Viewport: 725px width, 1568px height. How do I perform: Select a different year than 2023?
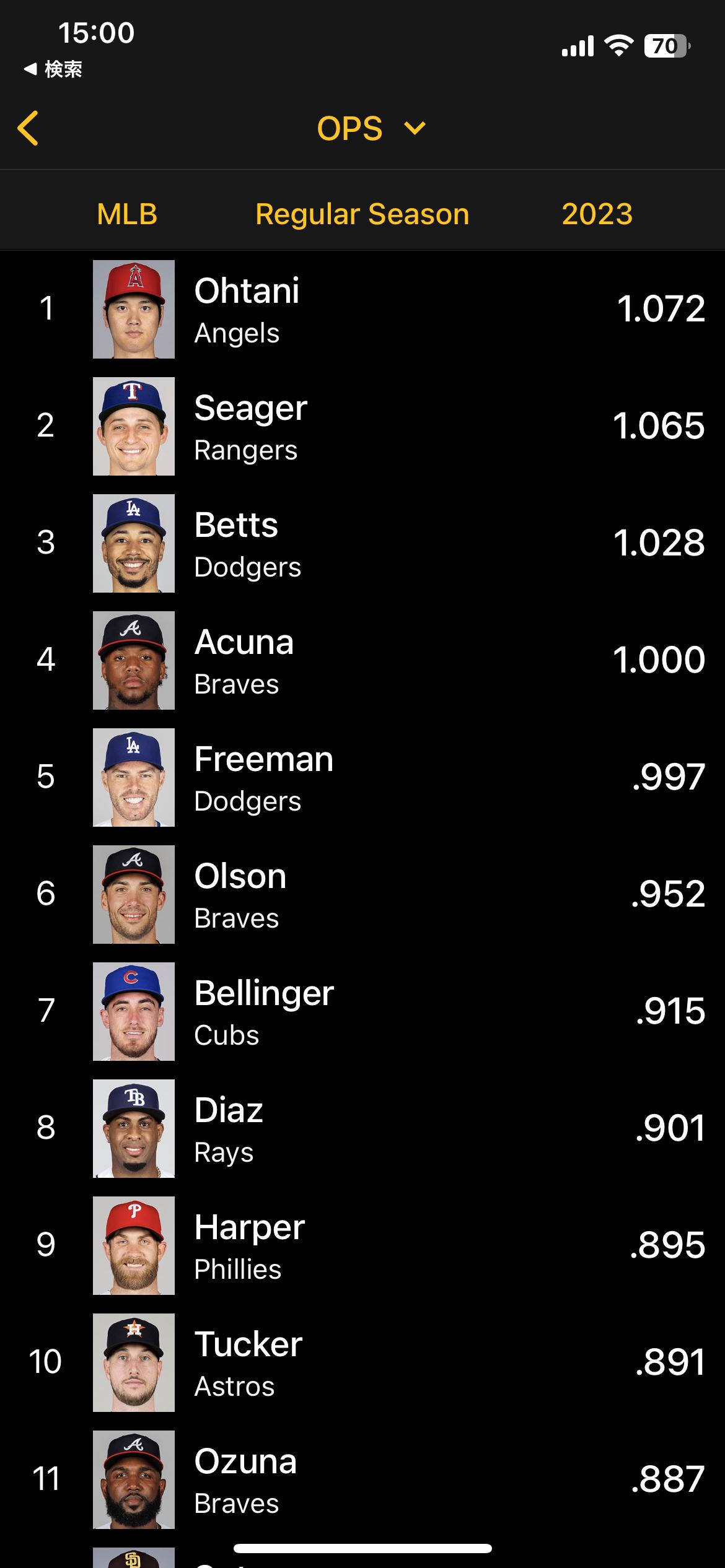(x=596, y=214)
